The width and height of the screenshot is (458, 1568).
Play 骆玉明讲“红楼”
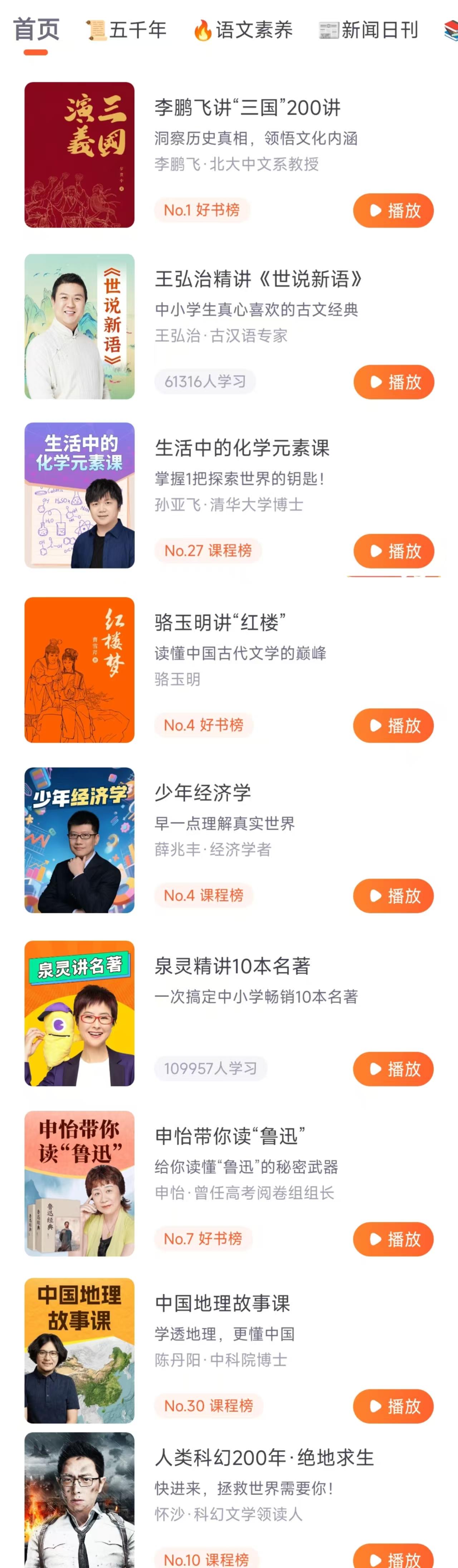(393, 725)
